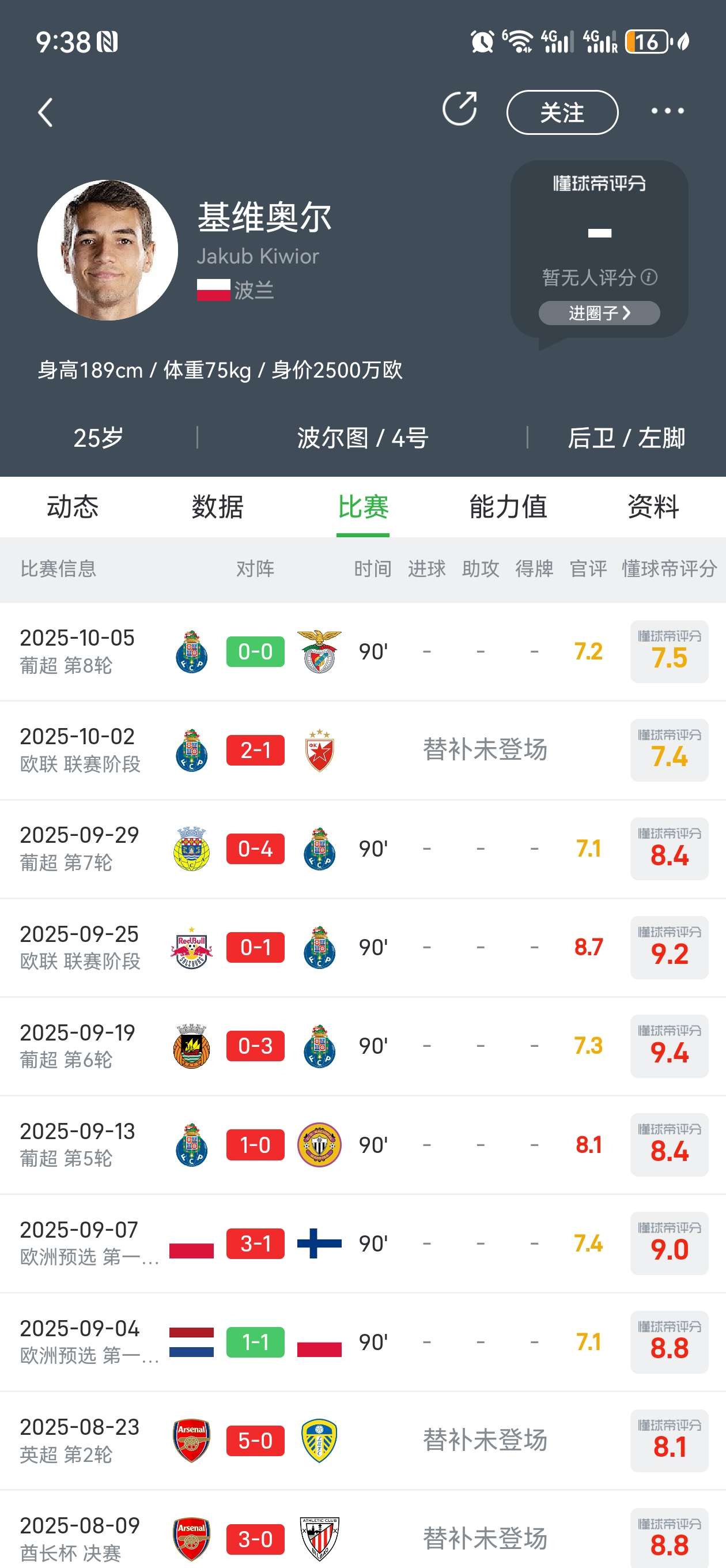
Task: Open the 2025-09-25 欧联 0-1 match
Action: (256, 947)
